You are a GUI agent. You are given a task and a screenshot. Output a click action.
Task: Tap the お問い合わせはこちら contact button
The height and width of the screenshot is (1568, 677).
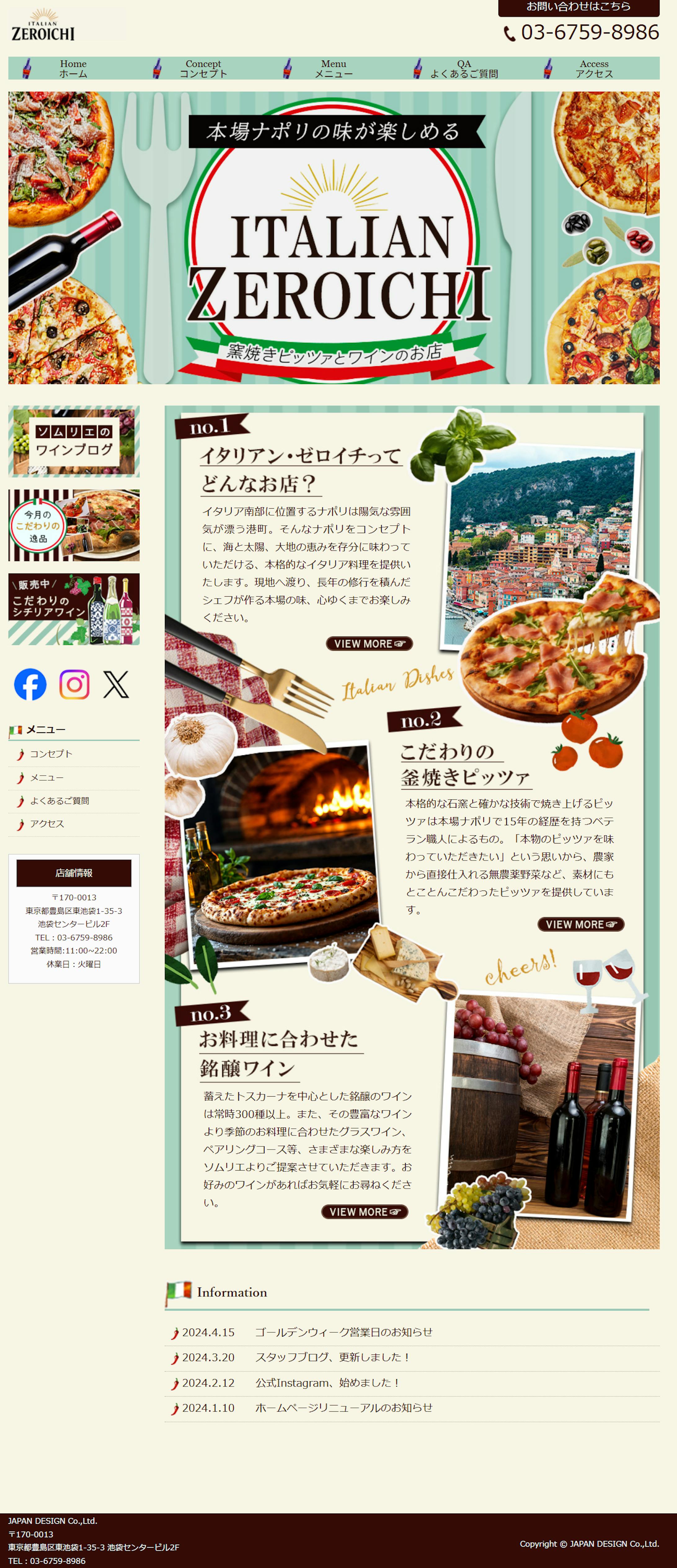pyautogui.click(x=578, y=7)
